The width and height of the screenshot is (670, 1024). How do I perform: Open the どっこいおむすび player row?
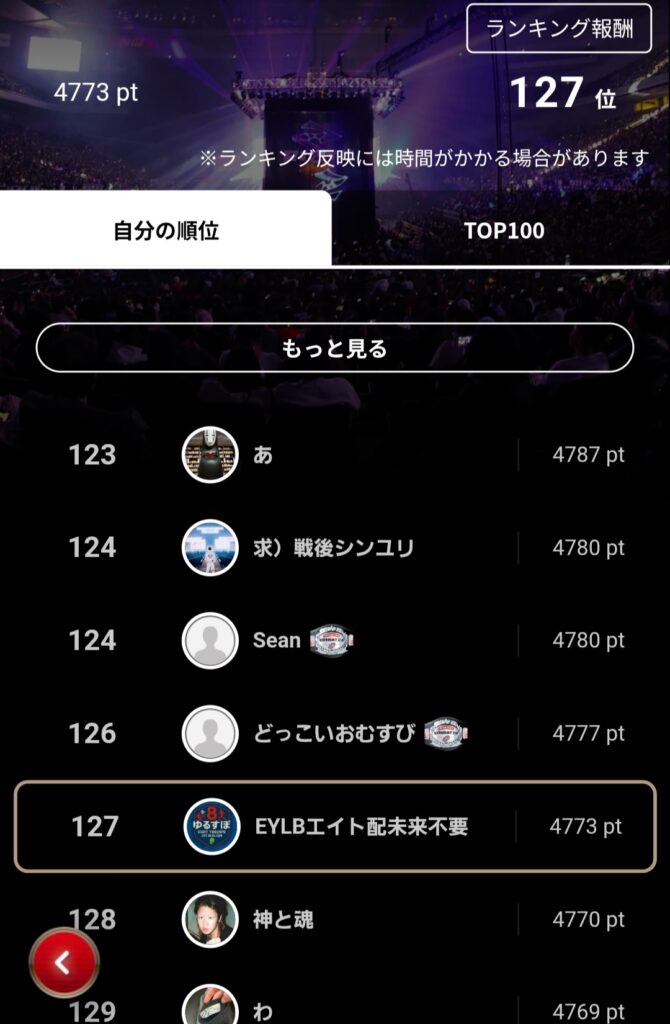click(x=334, y=734)
